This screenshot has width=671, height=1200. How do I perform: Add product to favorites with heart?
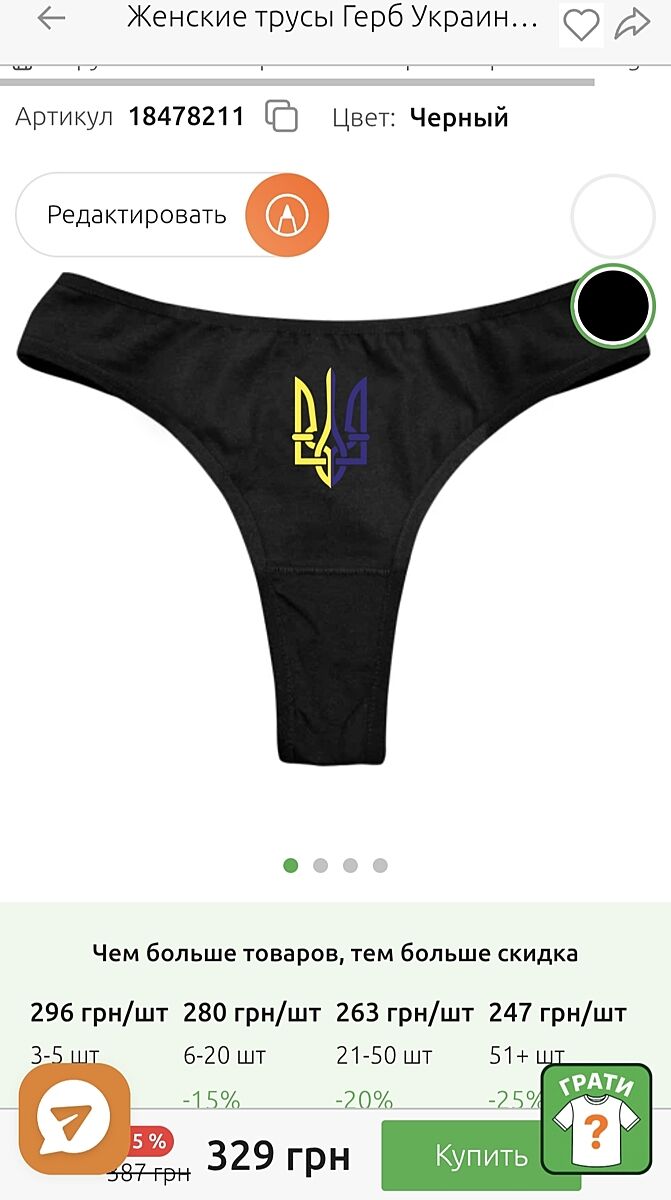click(x=581, y=23)
